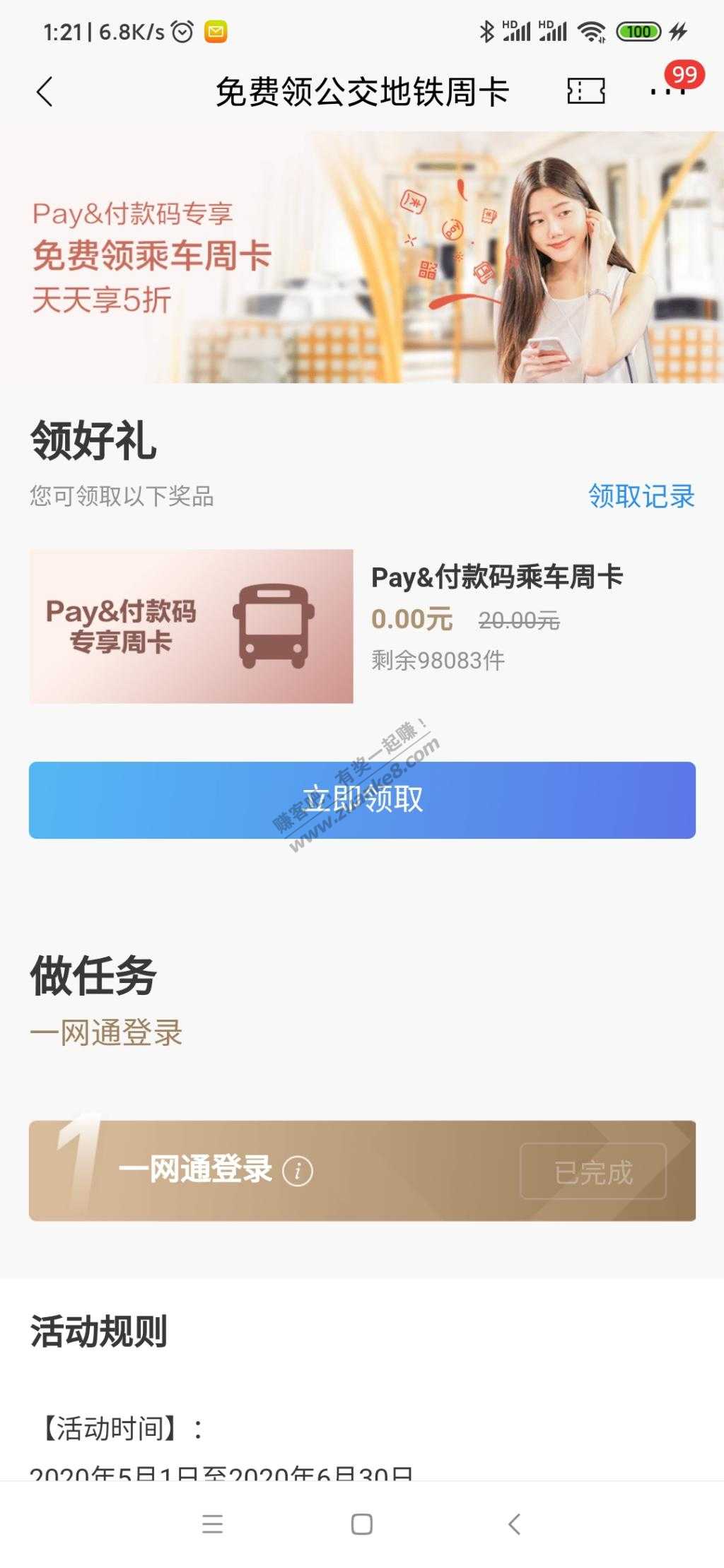Viewport: 724px width, 1568px height.
Task: Go to the system home screen
Action: 362,1524
